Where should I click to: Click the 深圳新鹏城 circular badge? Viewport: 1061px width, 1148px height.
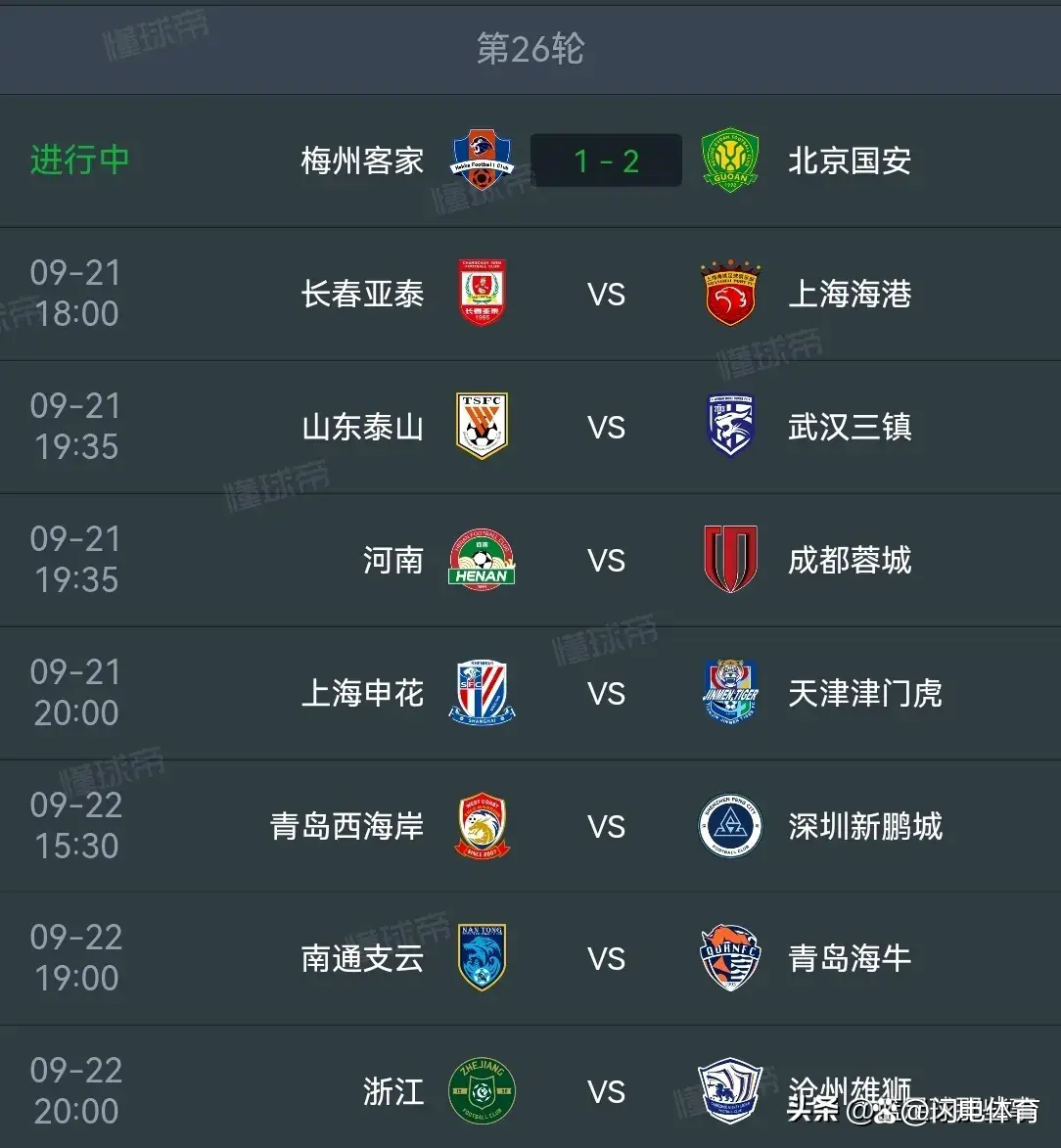[729, 823]
